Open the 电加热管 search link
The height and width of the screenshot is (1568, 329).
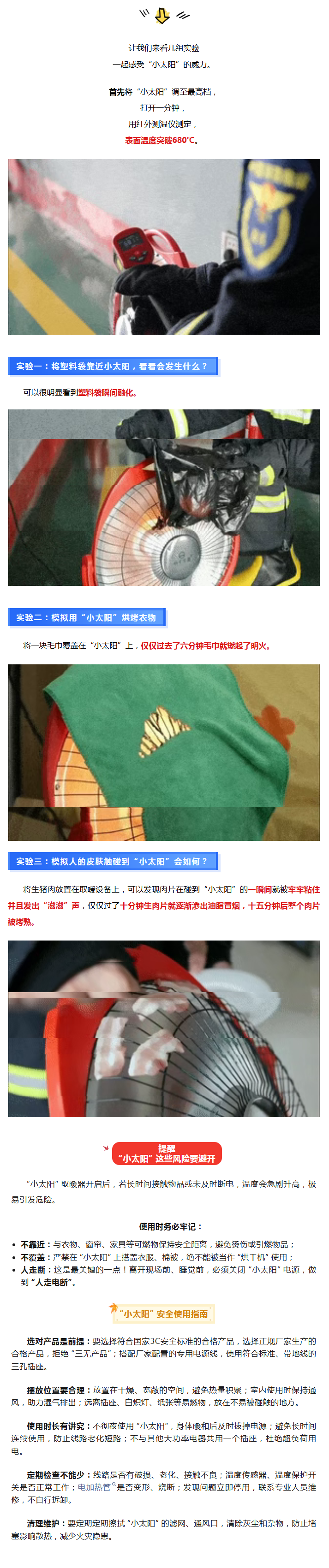95,1487
